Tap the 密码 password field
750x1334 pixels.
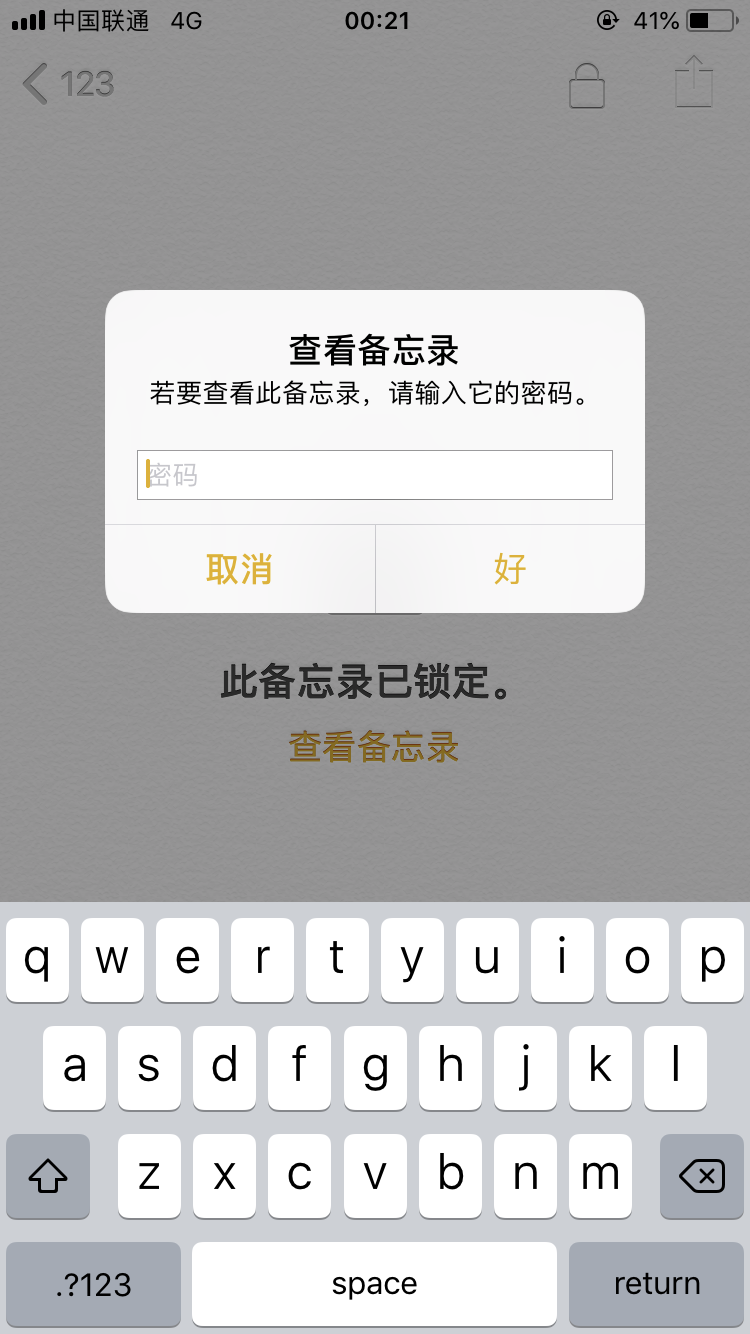(374, 475)
